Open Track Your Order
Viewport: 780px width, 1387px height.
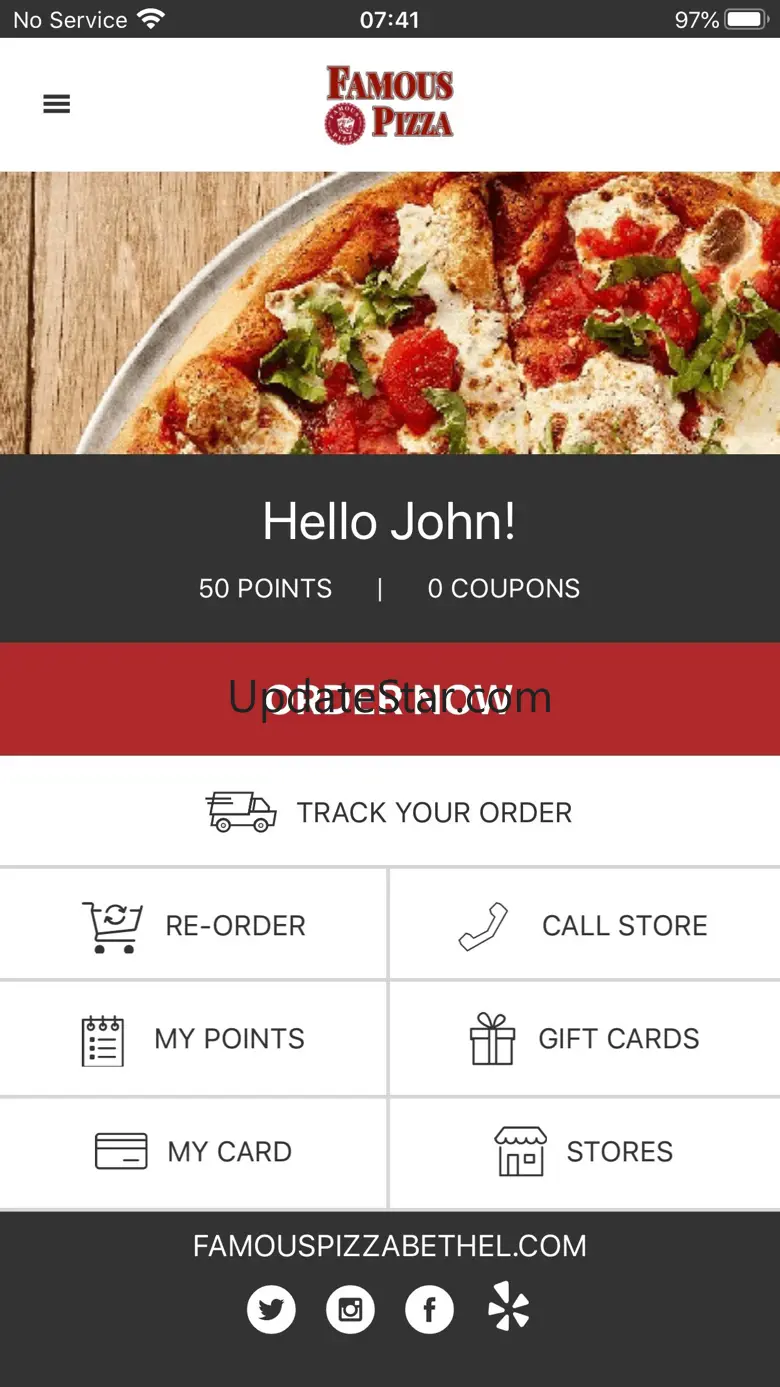pyautogui.click(x=390, y=812)
